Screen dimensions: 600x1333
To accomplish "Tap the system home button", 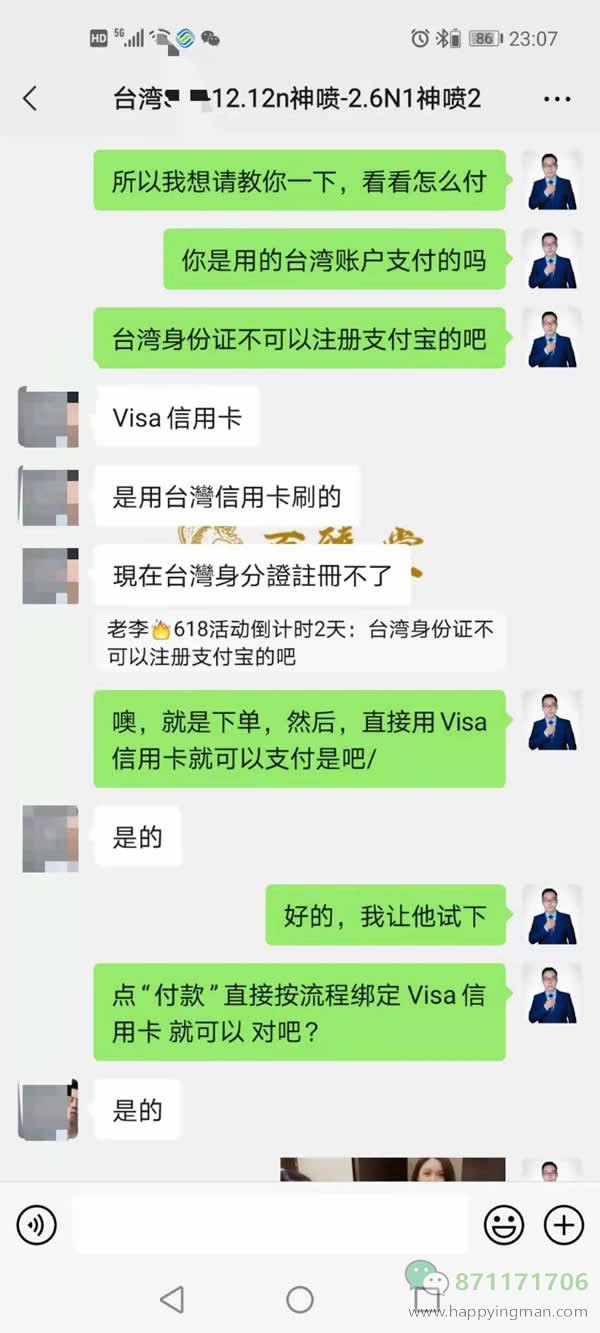I will (x=300, y=1299).
